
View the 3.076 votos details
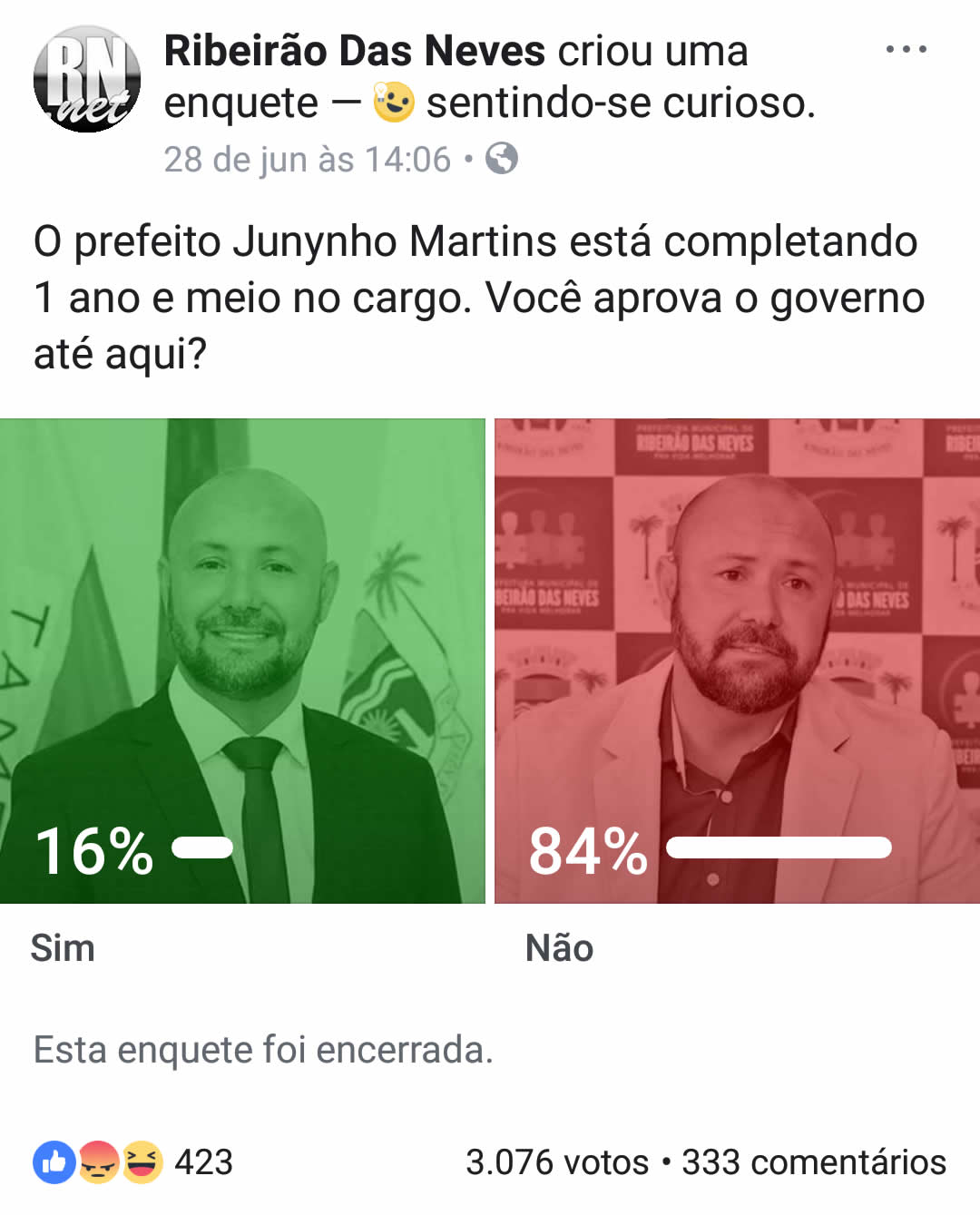[x=556, y=1162]
